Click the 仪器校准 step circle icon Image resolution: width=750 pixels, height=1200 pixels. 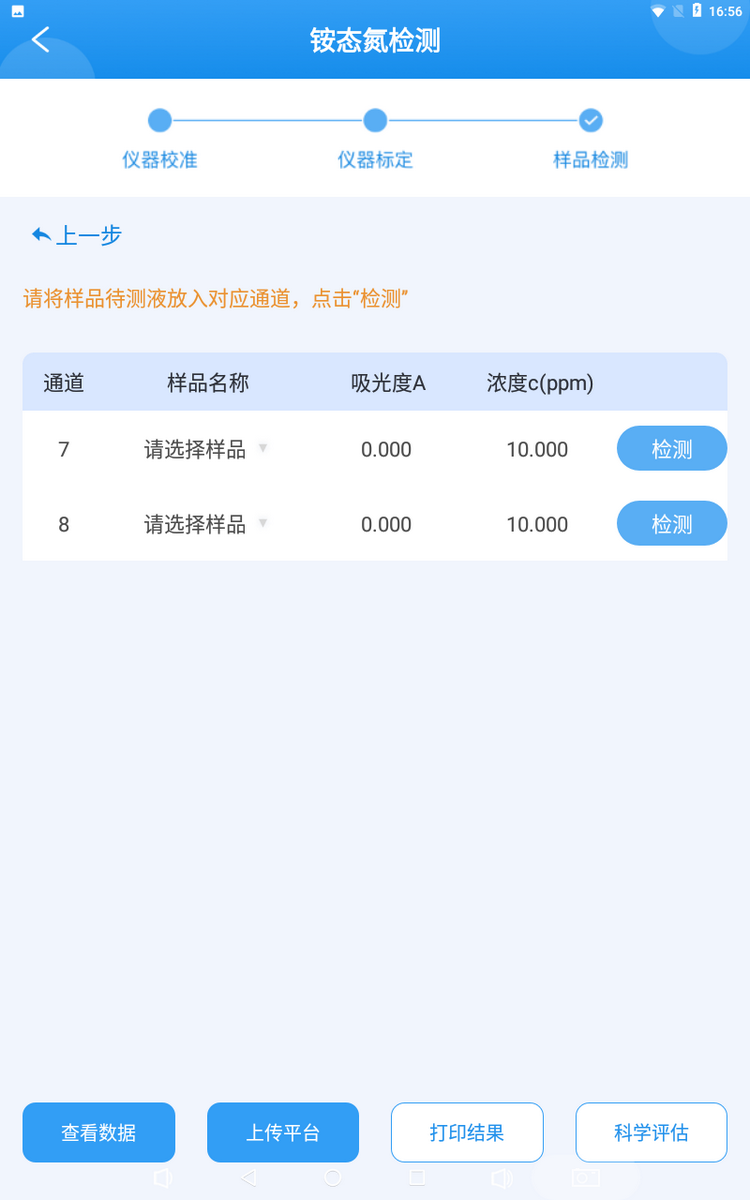pyautogui.click(x=159, y=119)
